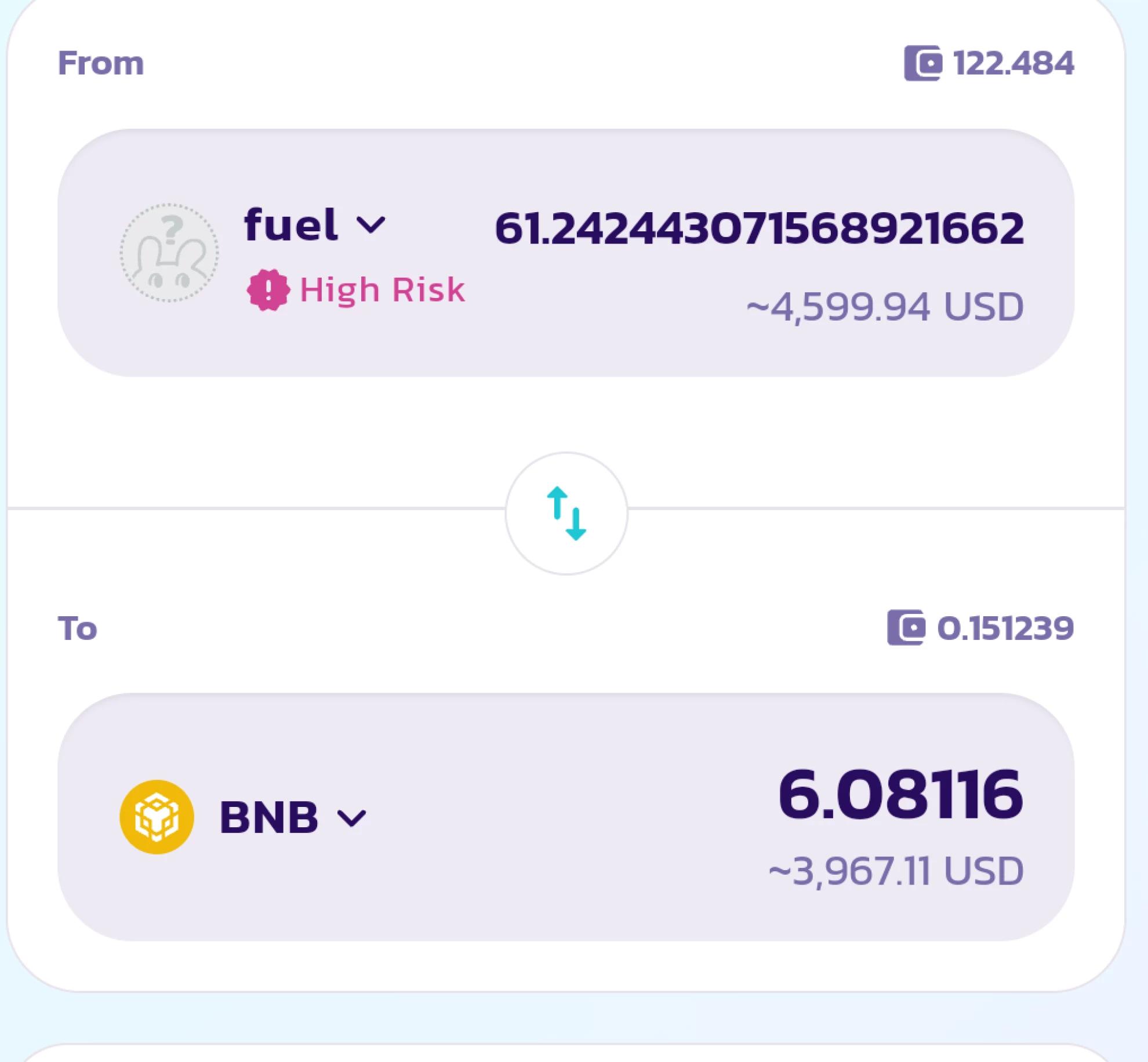
Task: Flip the swap direction arrows
Action: (x=566, y=514)
